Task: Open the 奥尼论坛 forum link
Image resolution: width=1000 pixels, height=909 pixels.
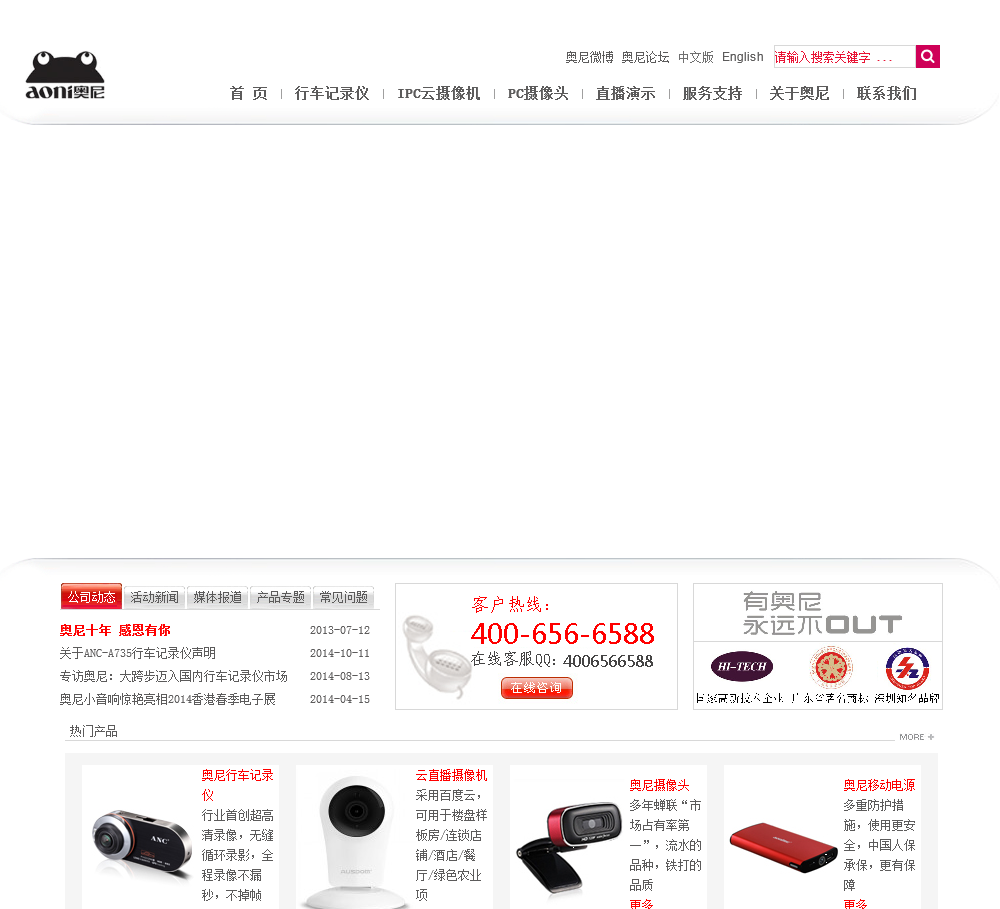Action: point(645,57)
